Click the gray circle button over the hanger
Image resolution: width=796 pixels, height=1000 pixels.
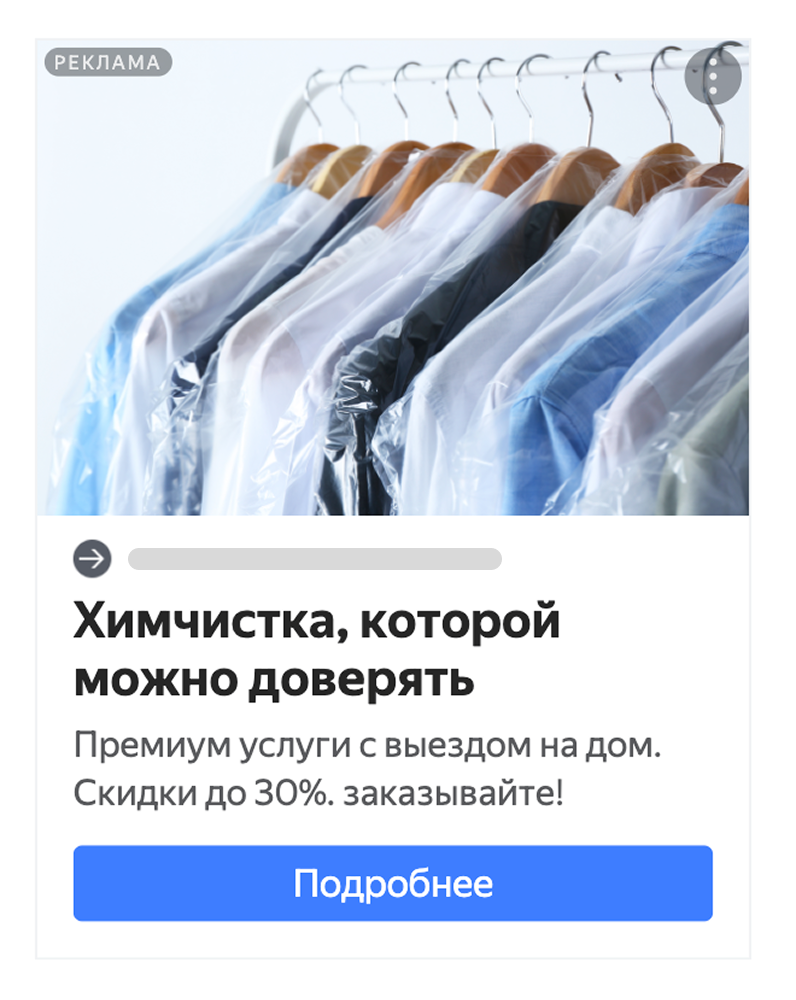pos(714,75)
